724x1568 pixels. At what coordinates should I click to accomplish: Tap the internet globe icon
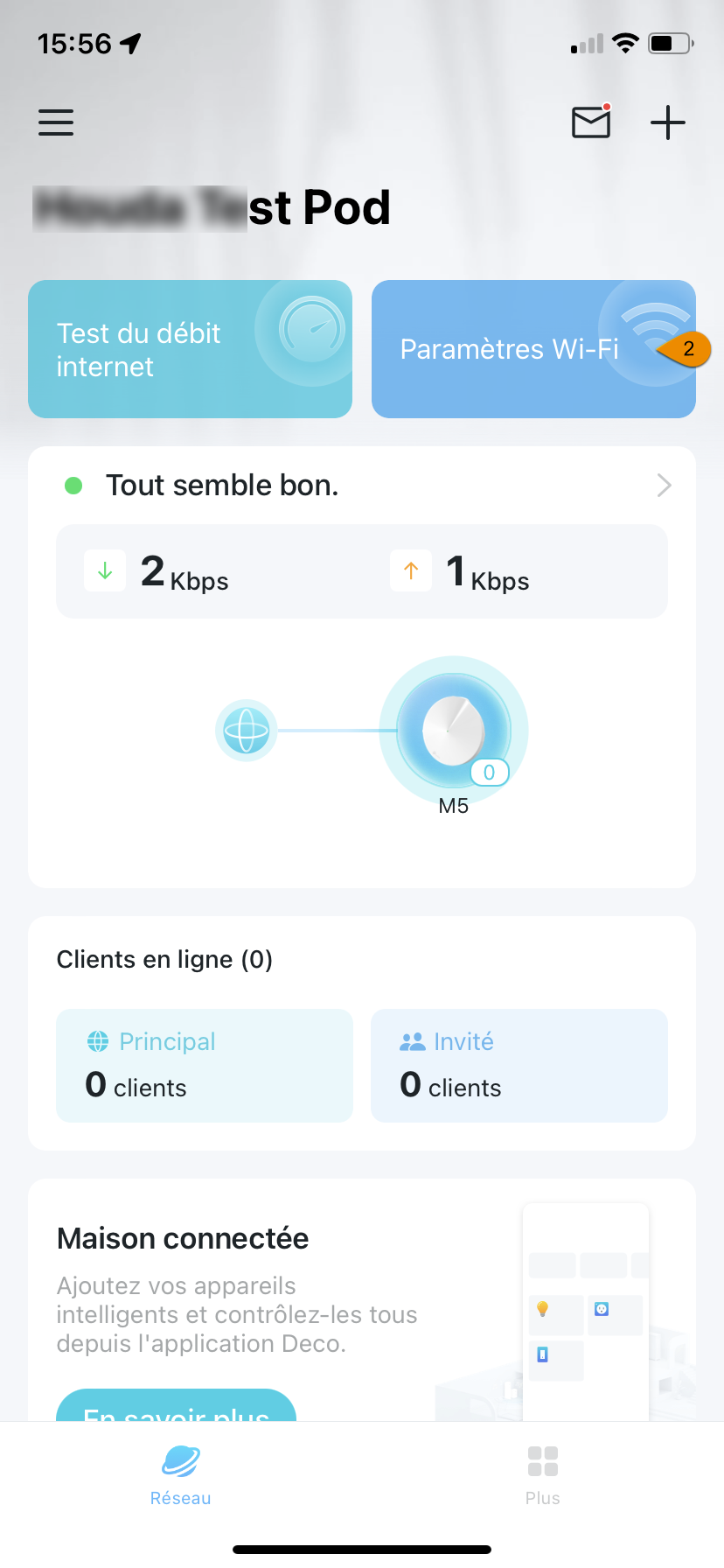point(247,731)
